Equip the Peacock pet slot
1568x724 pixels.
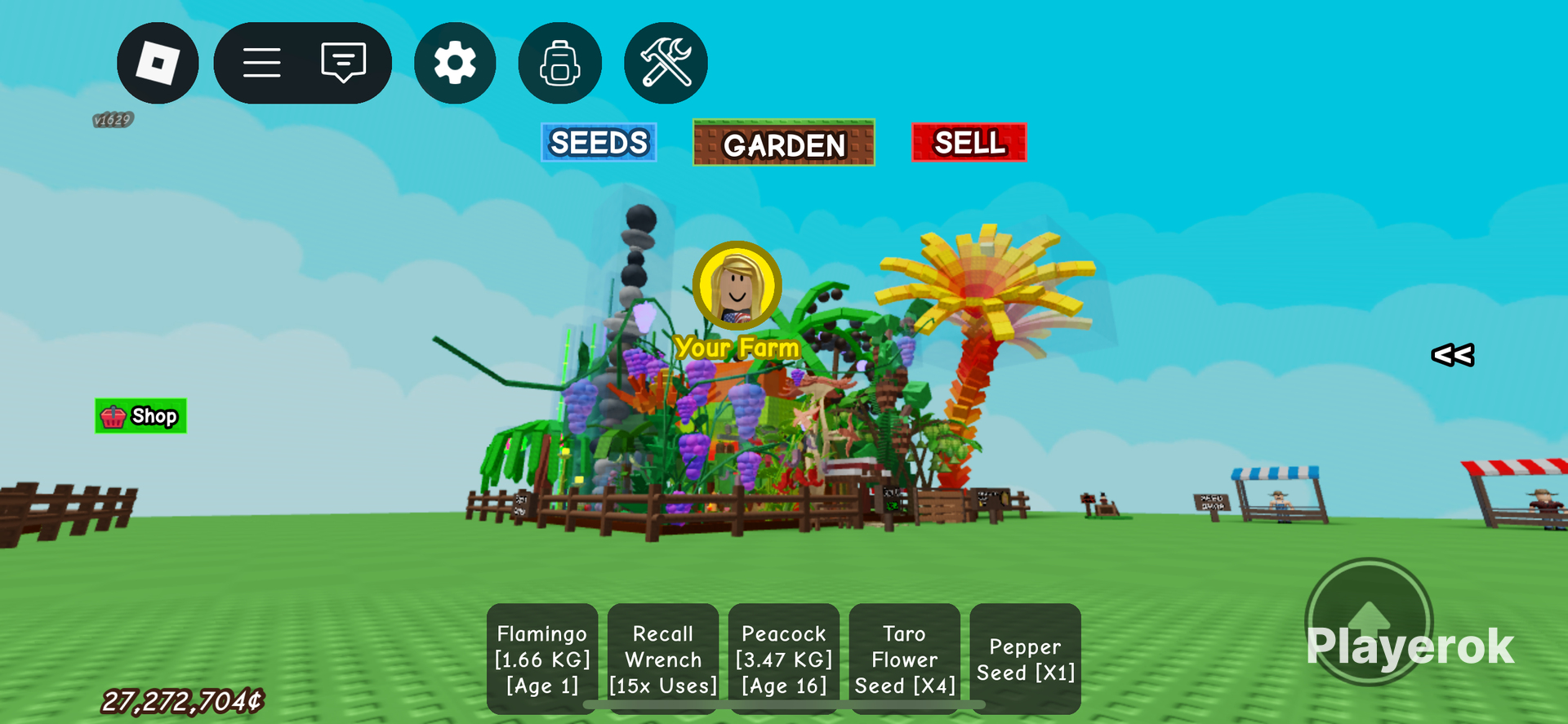click(x=784, y=659)
